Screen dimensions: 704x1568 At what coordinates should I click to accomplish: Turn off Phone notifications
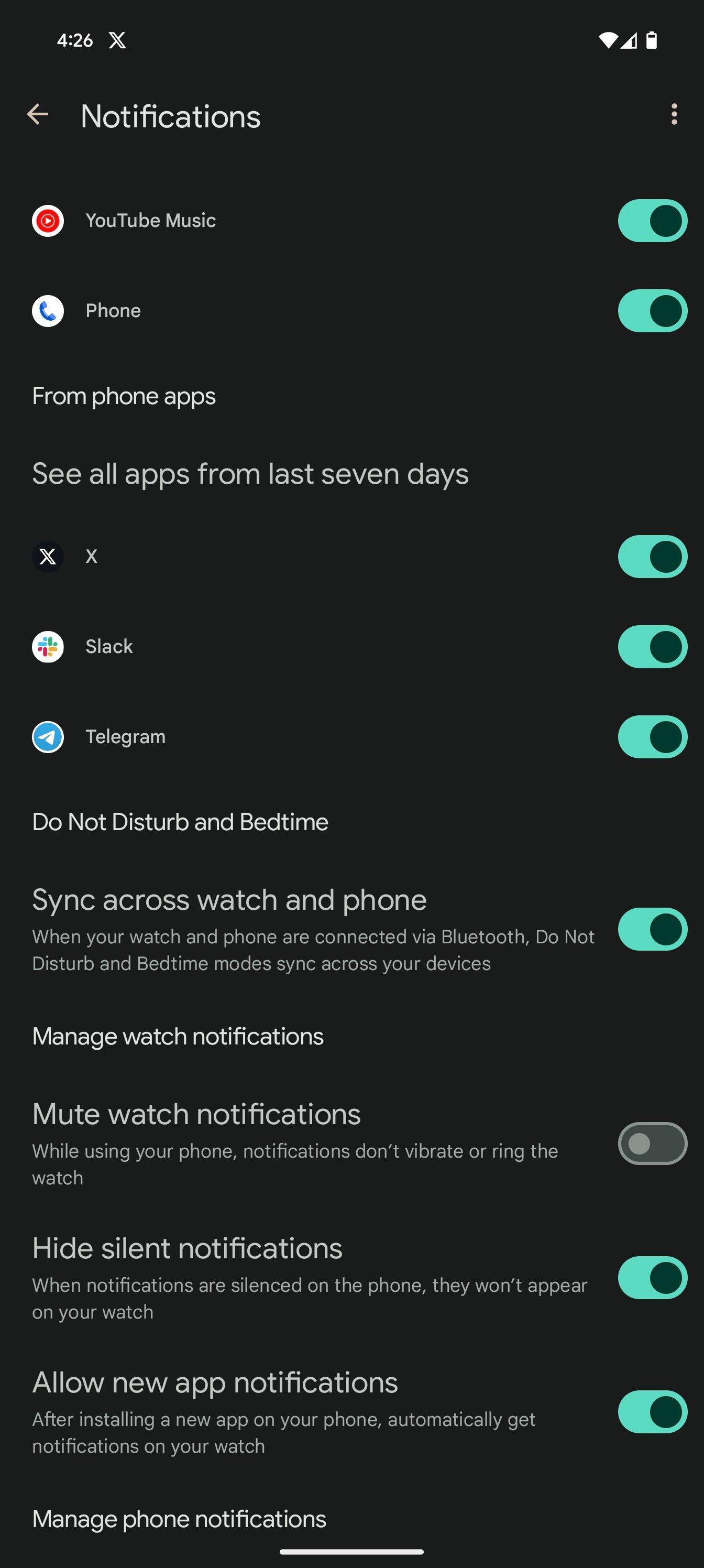[652, 310]
